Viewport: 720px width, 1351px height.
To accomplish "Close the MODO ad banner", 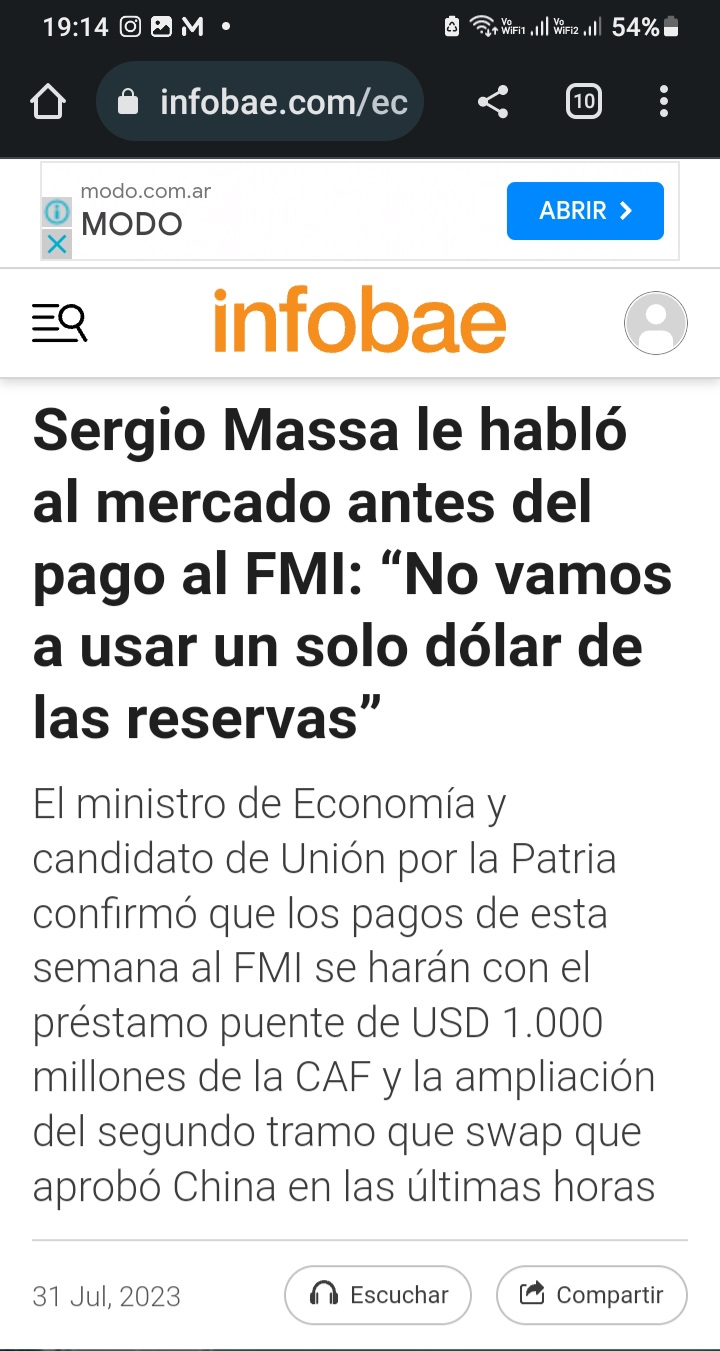I will pyautogui.click(x=57, y=243).
